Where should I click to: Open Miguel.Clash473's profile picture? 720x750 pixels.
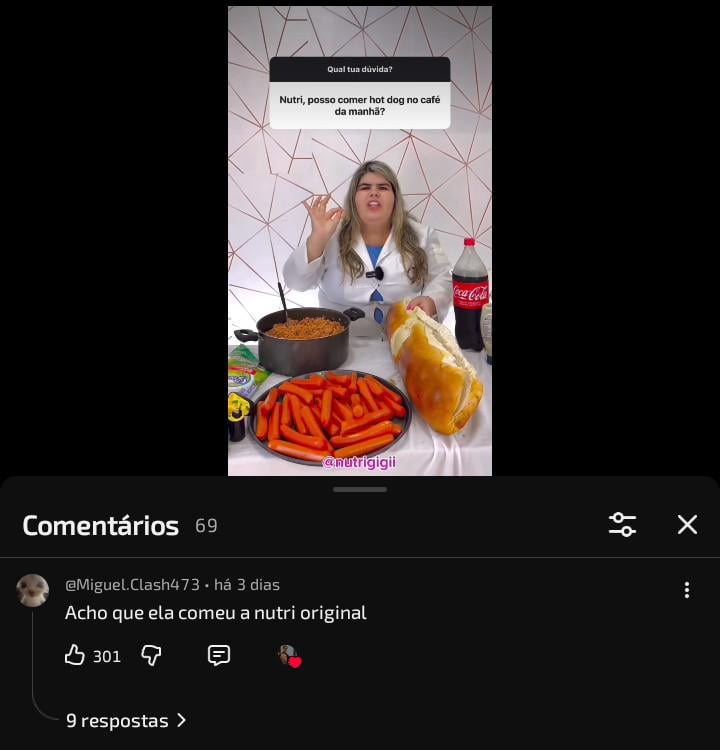(x=33, y=590)
